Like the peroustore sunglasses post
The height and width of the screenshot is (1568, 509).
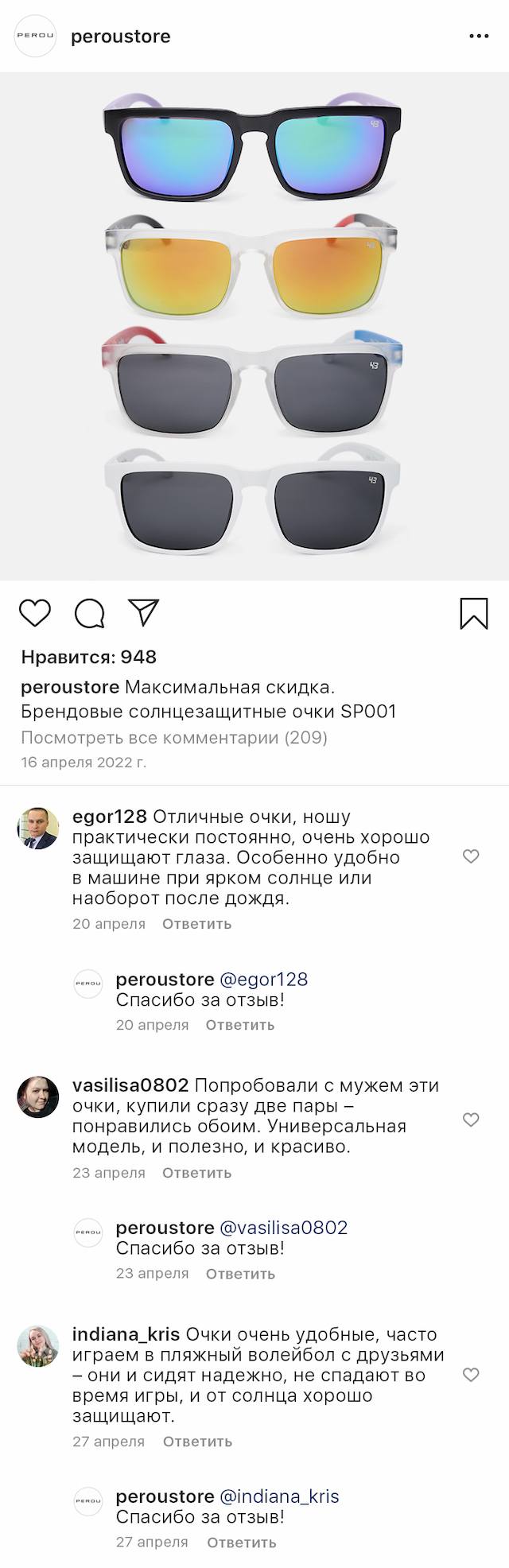point(35,613)
